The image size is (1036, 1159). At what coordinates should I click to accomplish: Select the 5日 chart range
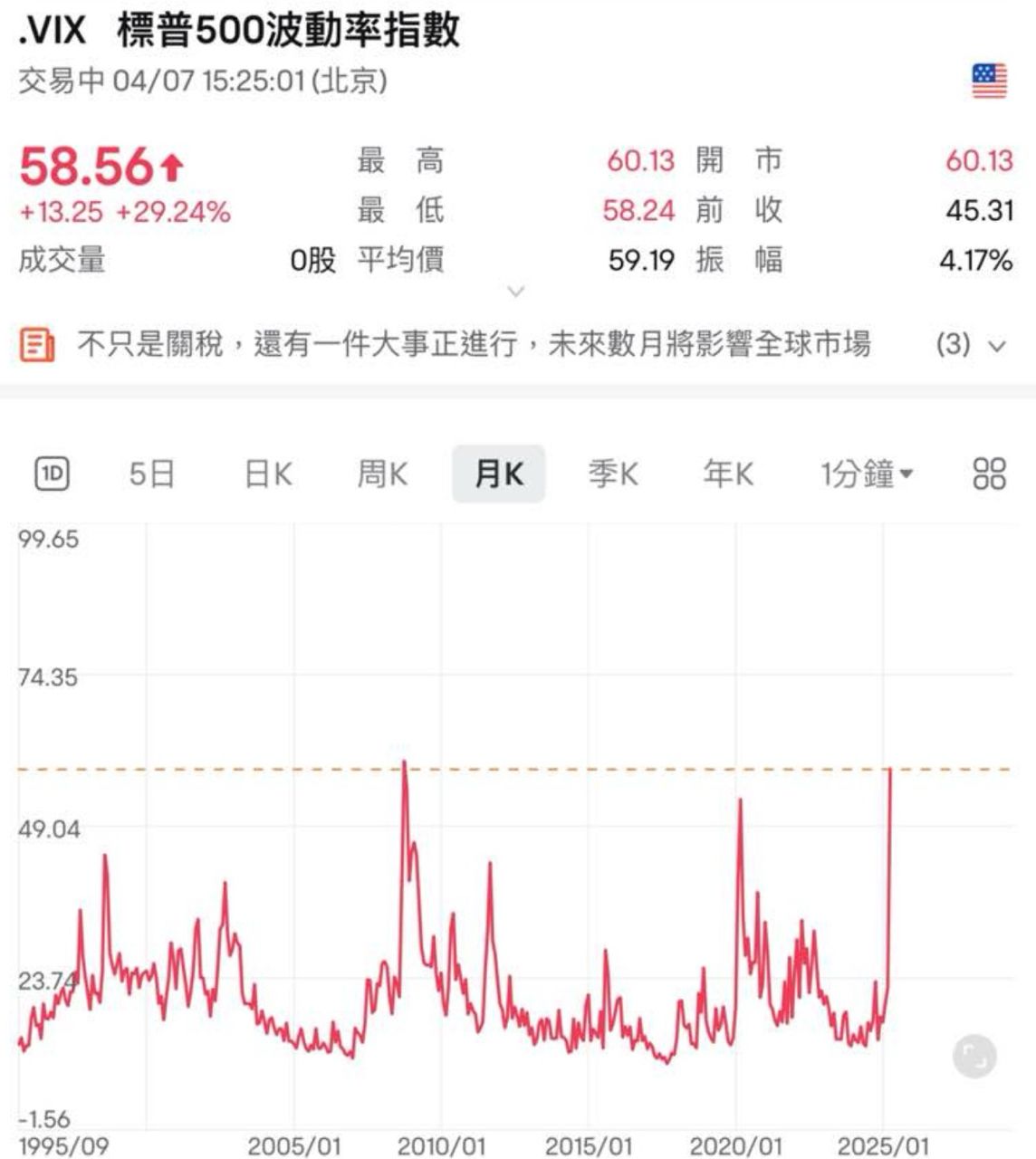151,474
